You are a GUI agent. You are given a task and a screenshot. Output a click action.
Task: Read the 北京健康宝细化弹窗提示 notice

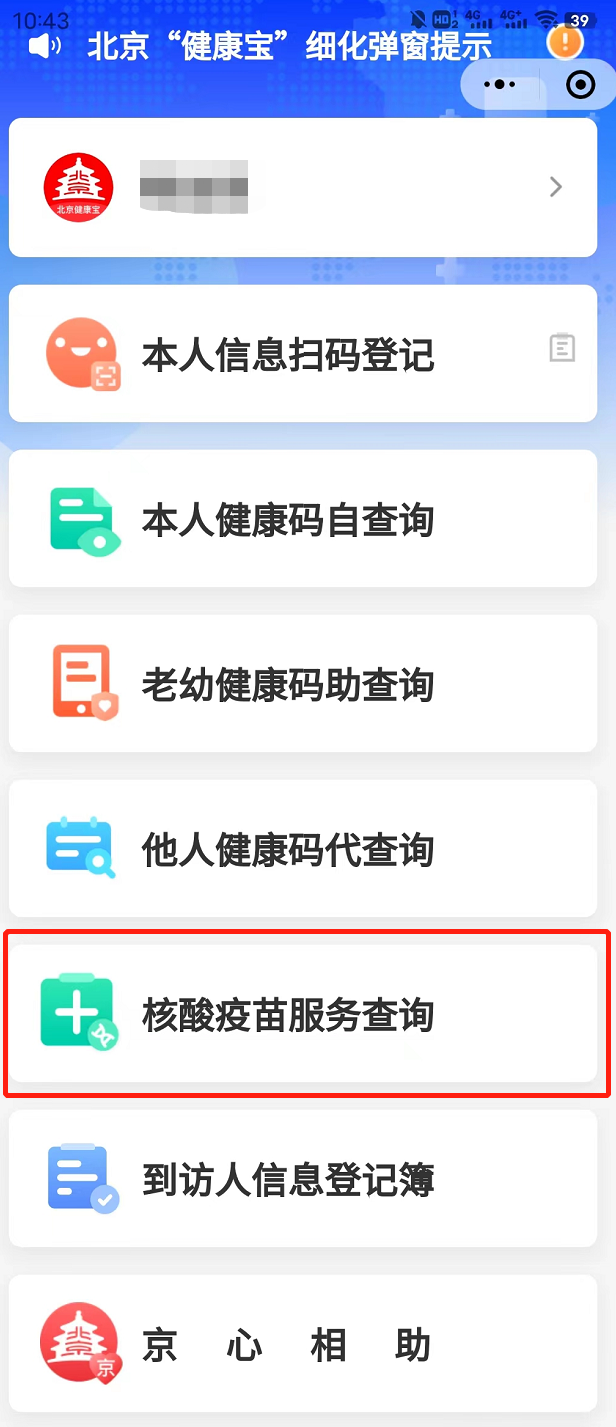290,46
